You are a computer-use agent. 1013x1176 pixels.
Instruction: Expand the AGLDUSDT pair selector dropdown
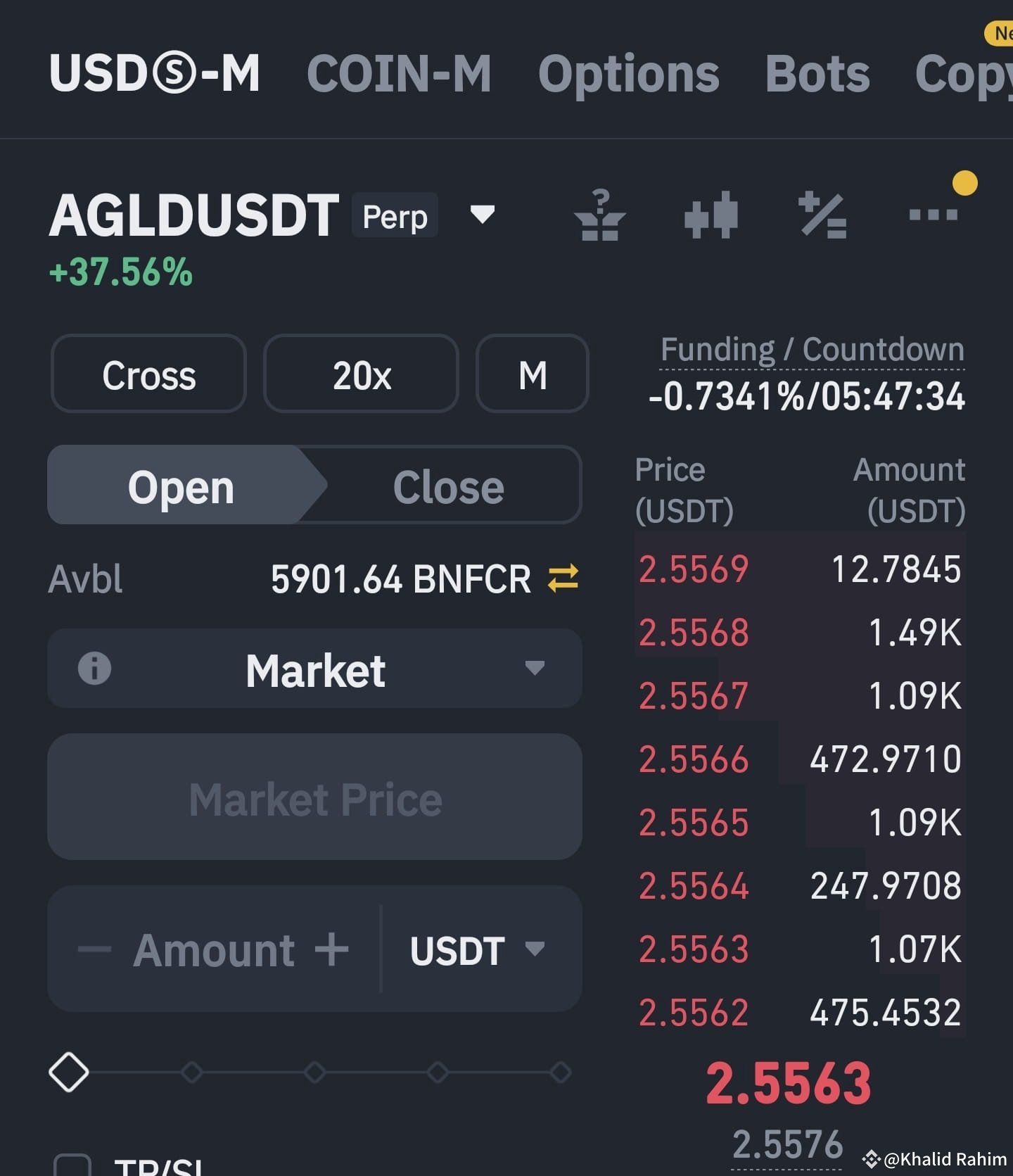483,216
